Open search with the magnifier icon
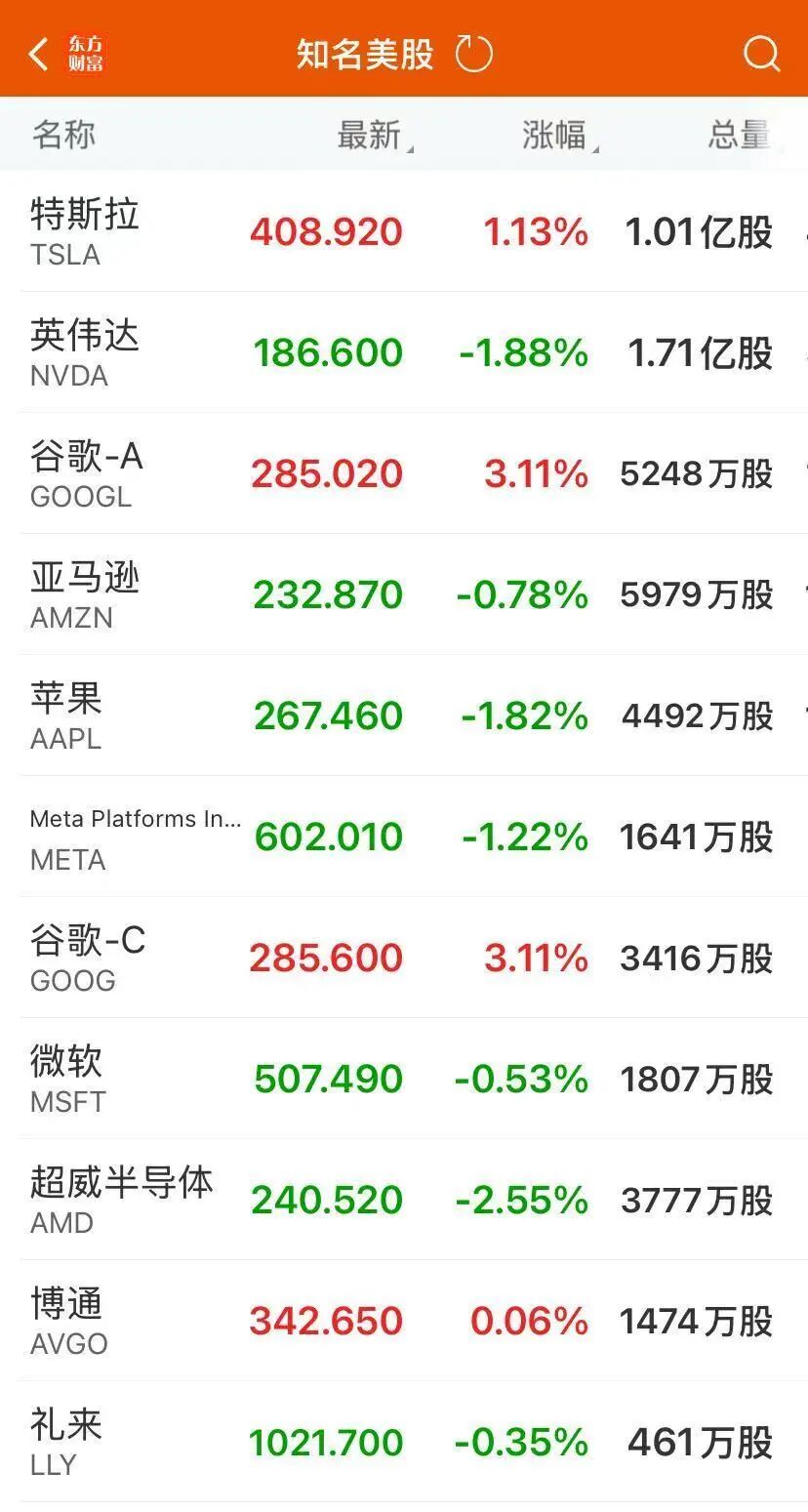This screenshot has height=1512, width=808. pos(760,54)
